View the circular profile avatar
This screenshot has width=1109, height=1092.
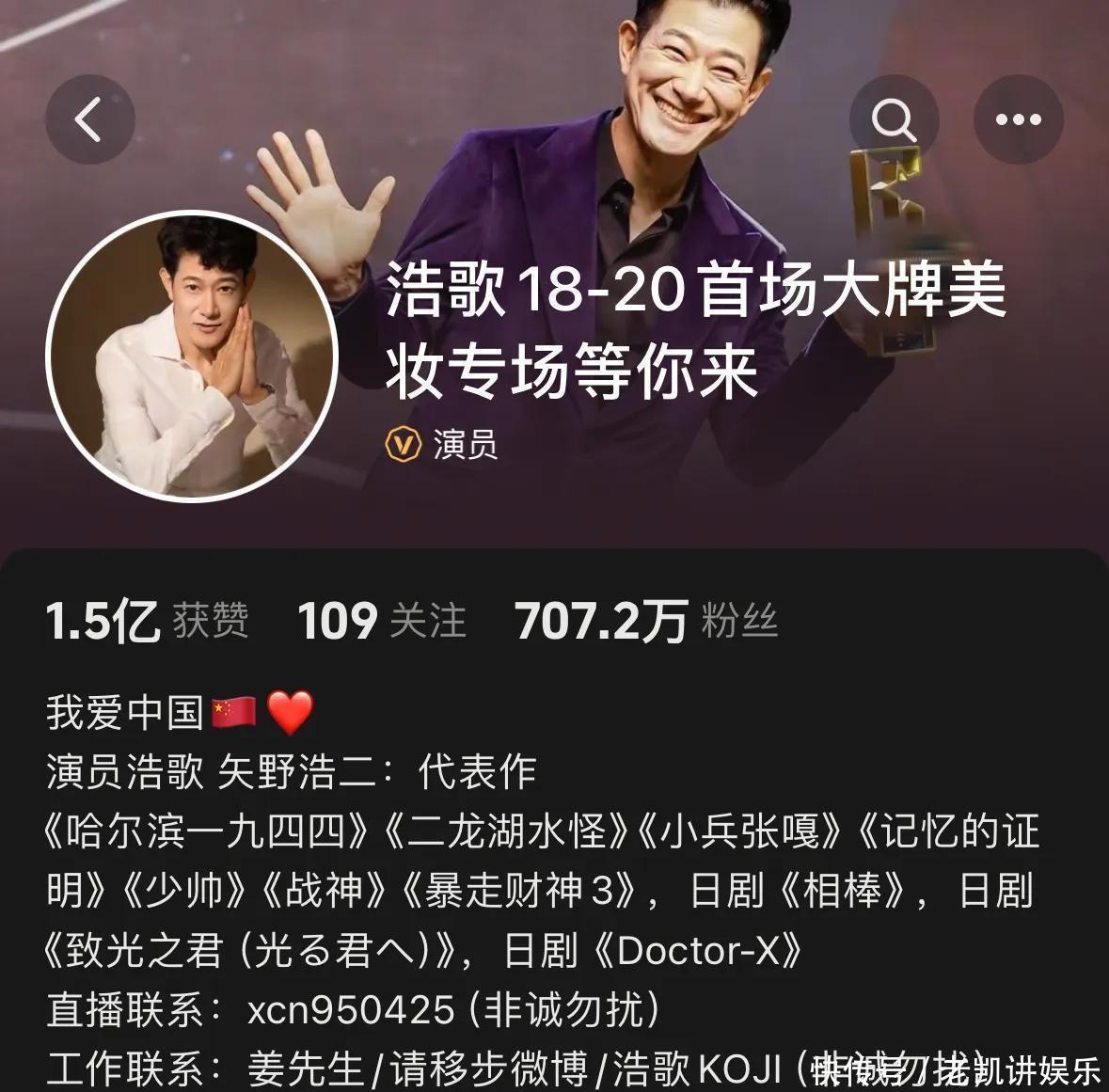pyautogui.click(x=192, y=356)
